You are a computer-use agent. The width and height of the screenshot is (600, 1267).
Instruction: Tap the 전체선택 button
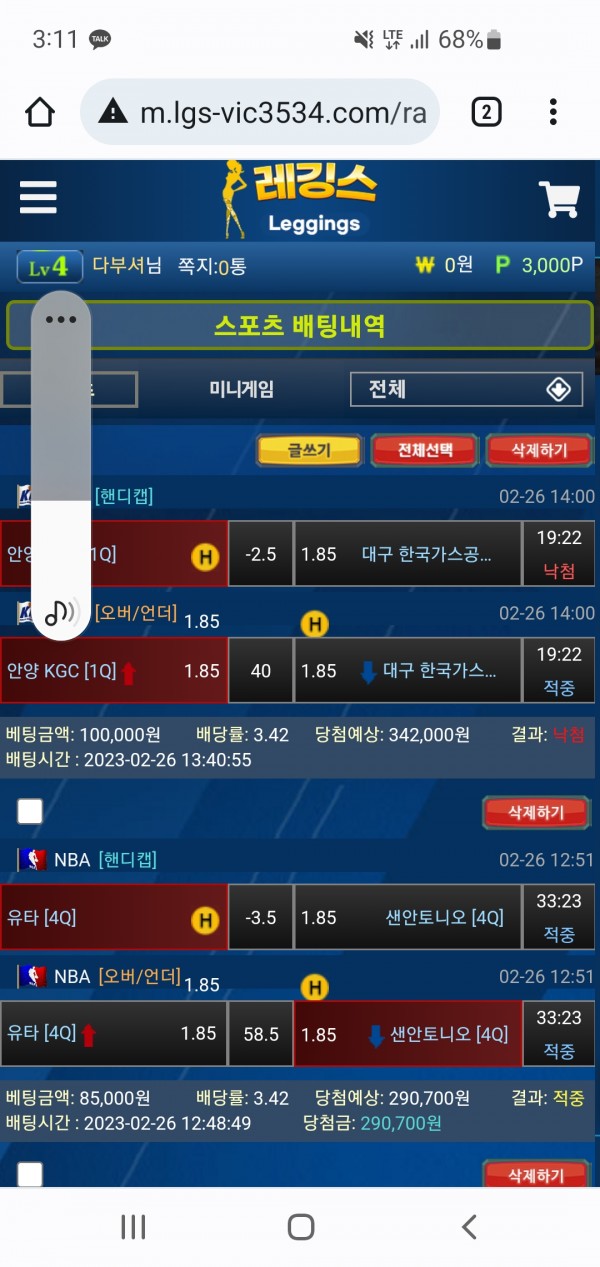coord(424,451)
